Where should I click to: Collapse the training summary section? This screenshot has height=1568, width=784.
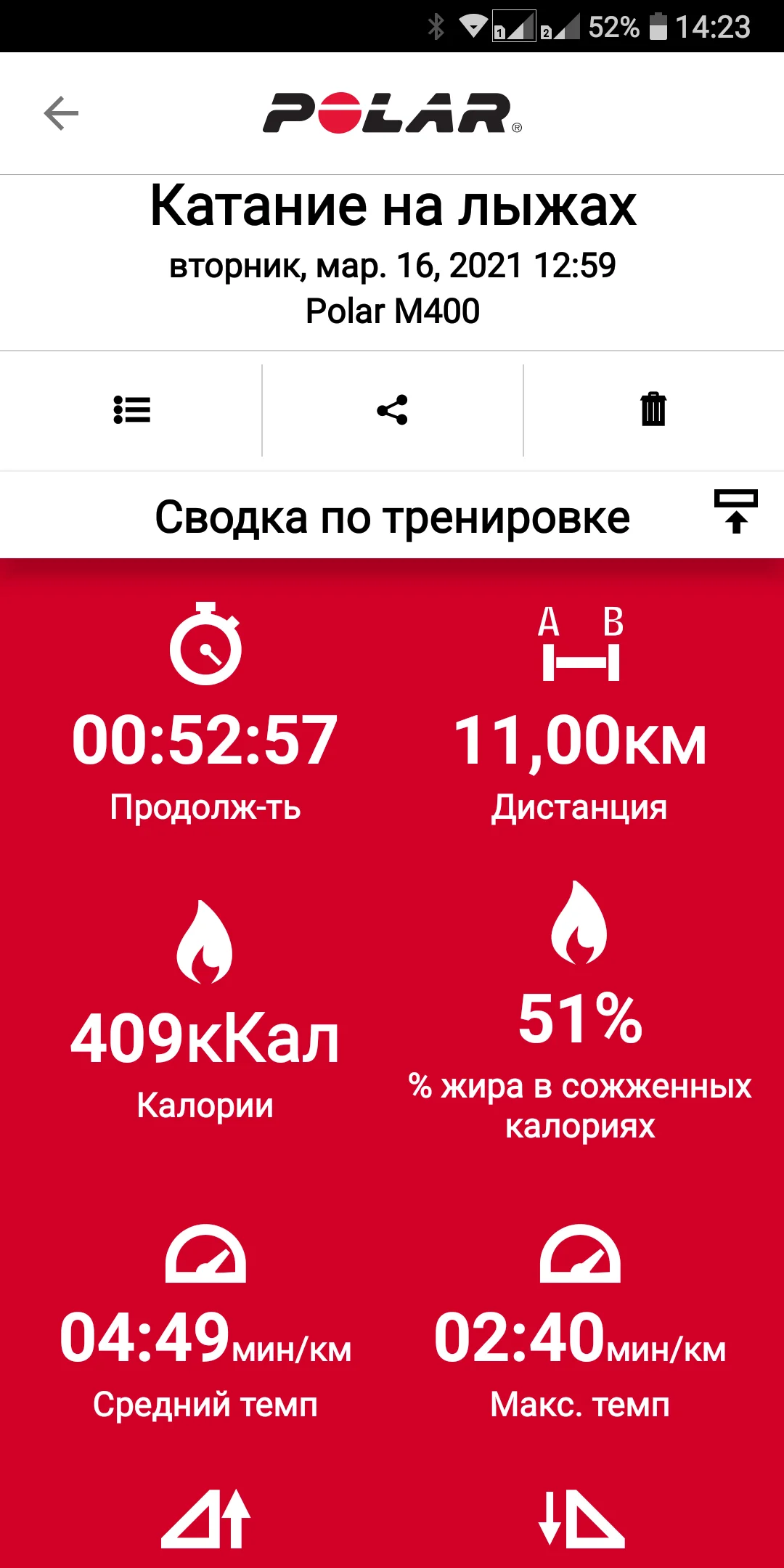click(x=735, y=513)
